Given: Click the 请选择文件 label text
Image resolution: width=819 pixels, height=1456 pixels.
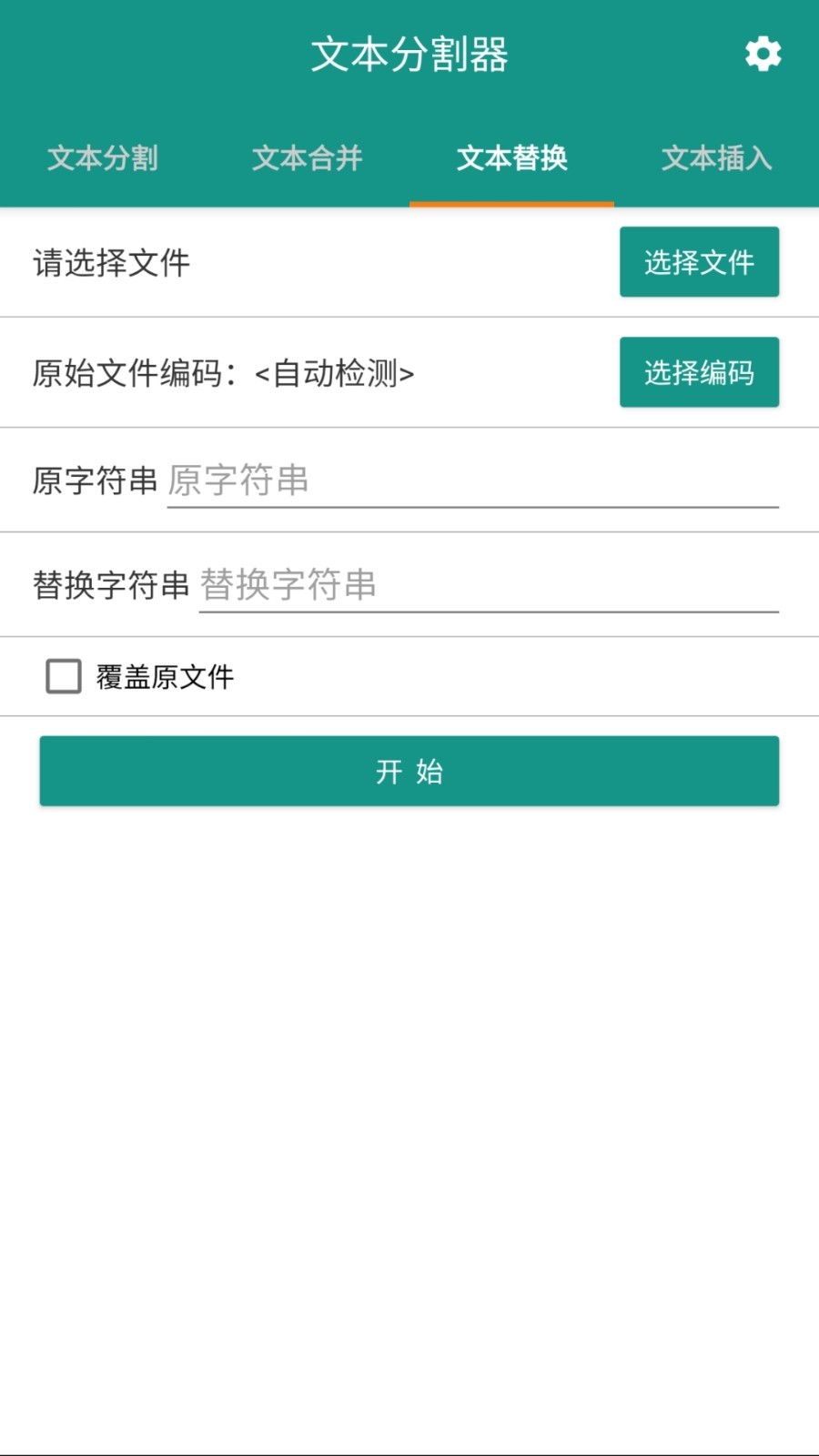Looking at the screenshot, I should point(109,262).
